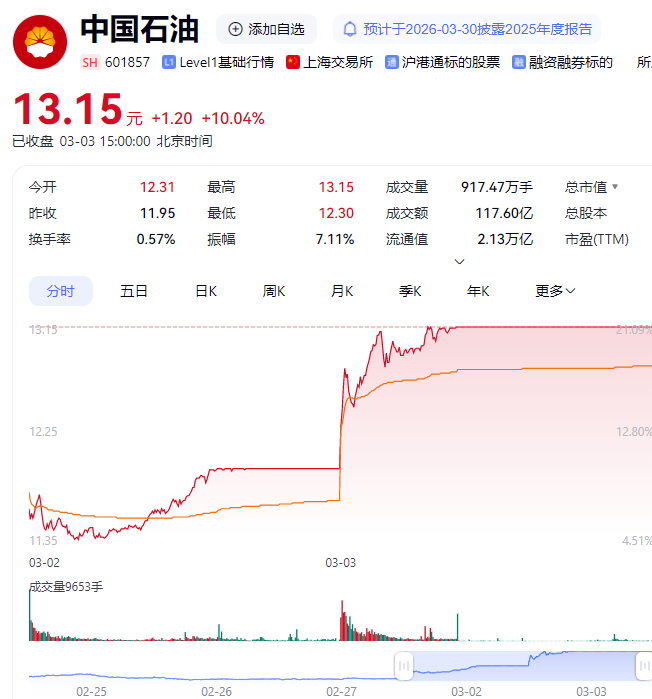Add 中国石油 to watchlist with 添加自选

click(266, 29)
